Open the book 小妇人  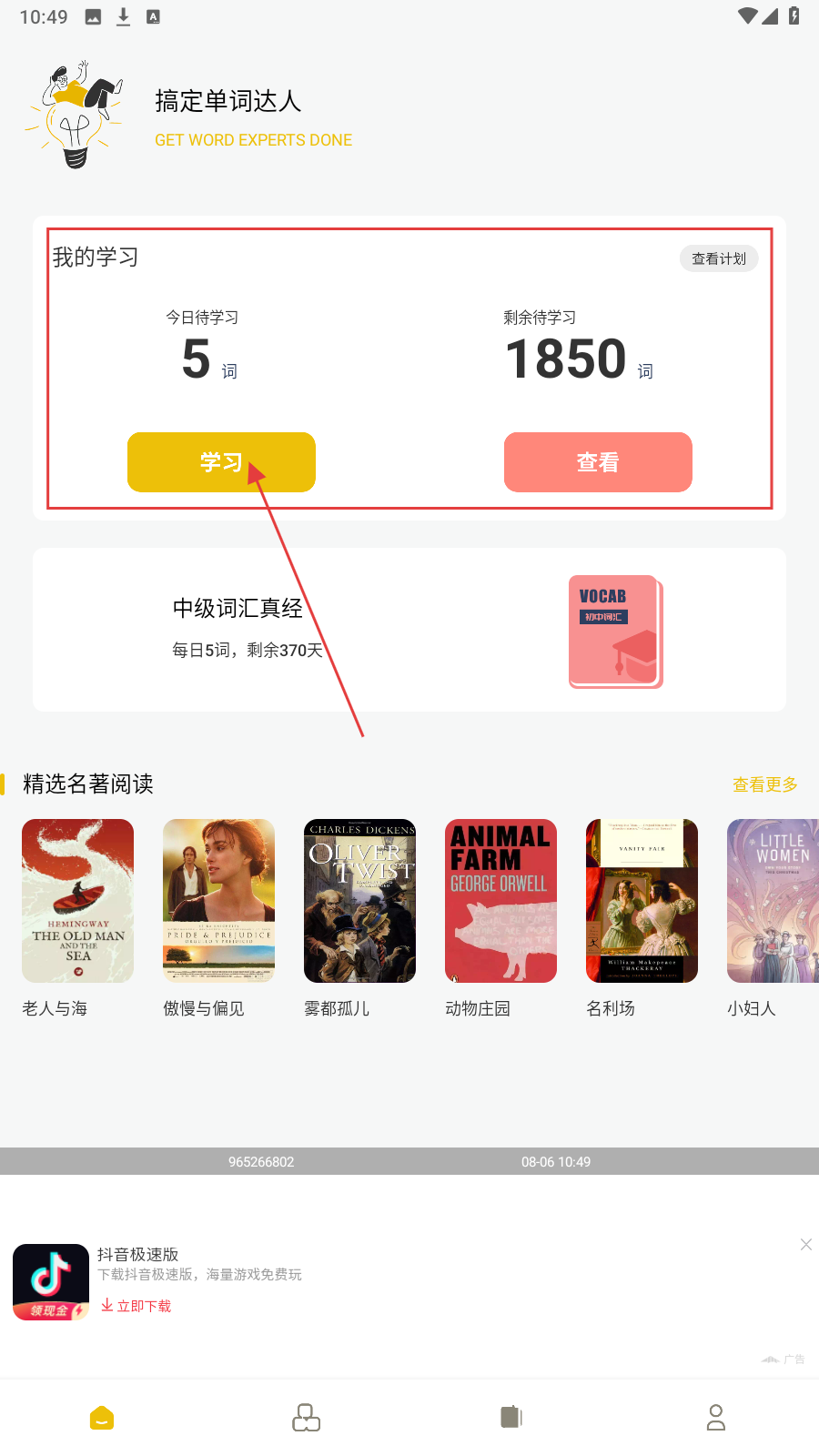pyautogui.click(x=773, y=901)
